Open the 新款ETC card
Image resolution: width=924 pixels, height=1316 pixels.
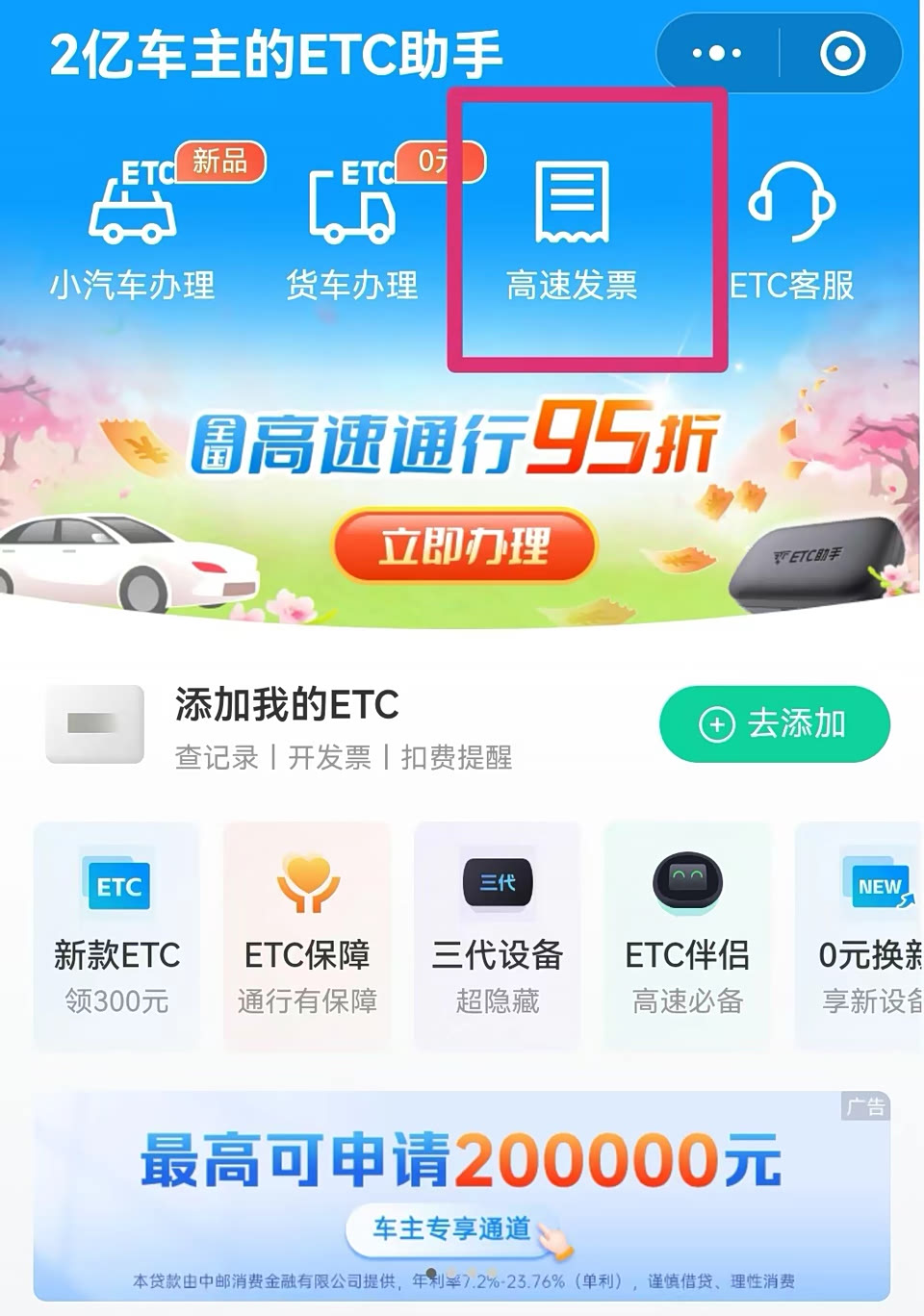(x=116, y=935)
